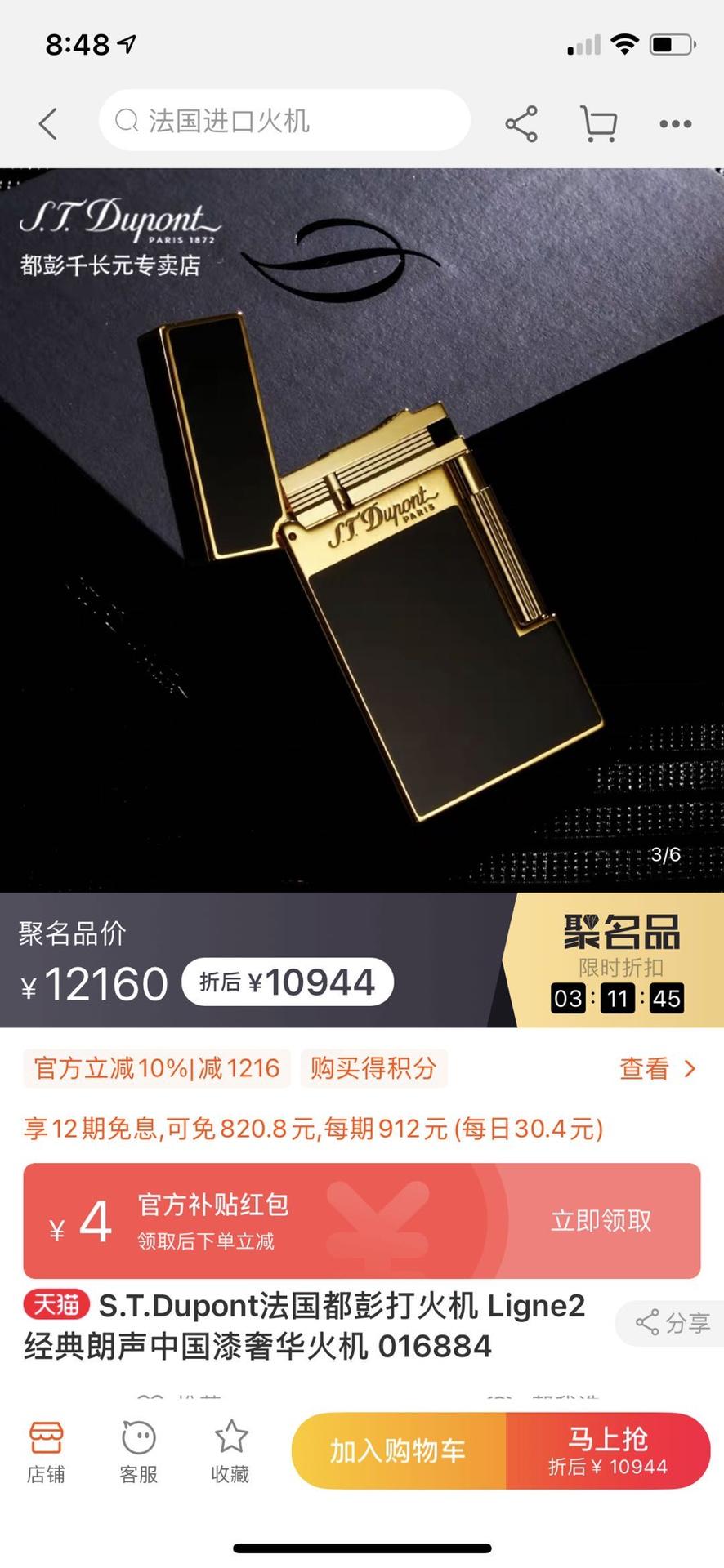724x1568 pixels.
Task: Tap 查看 to view discount details
Action: pos(658,1068)
